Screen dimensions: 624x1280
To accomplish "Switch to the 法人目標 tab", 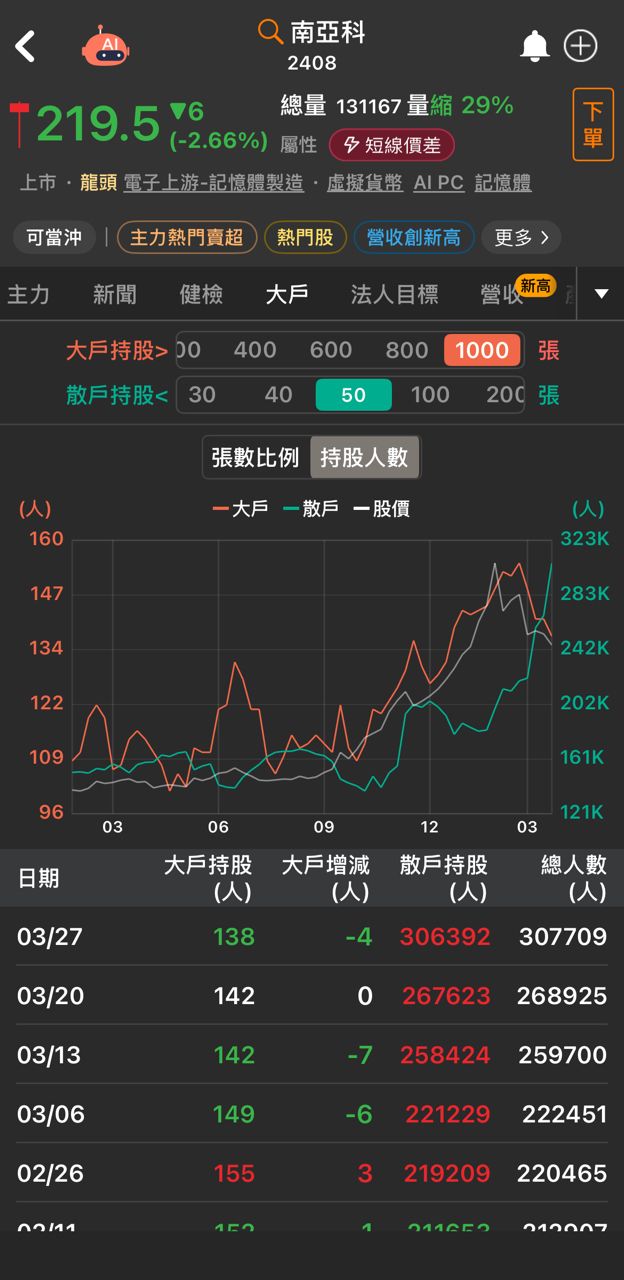I will click(x=394, y=294).
